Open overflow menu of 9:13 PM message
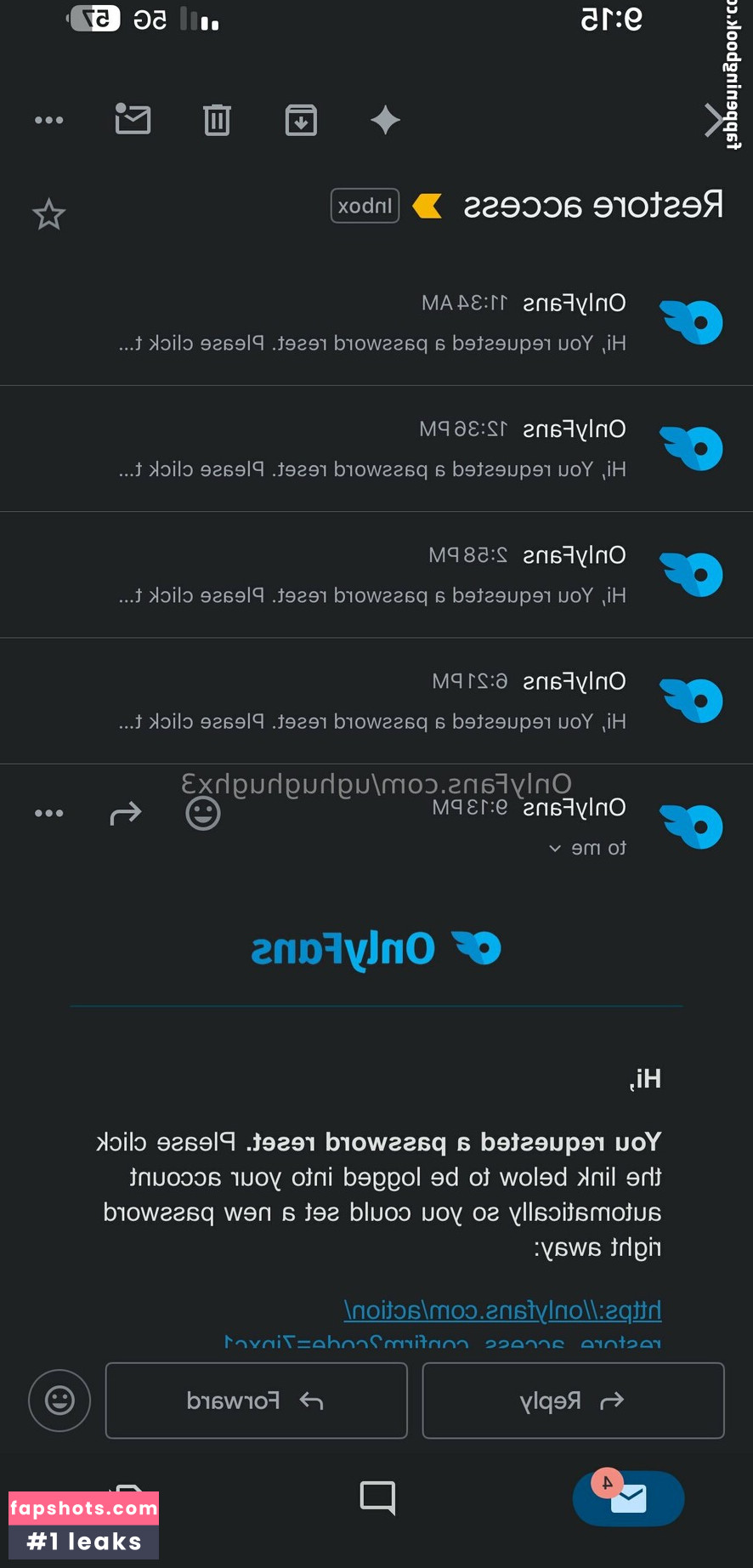Image resolution: width=753 pixels, height=1568 pixels. (48, 814)
